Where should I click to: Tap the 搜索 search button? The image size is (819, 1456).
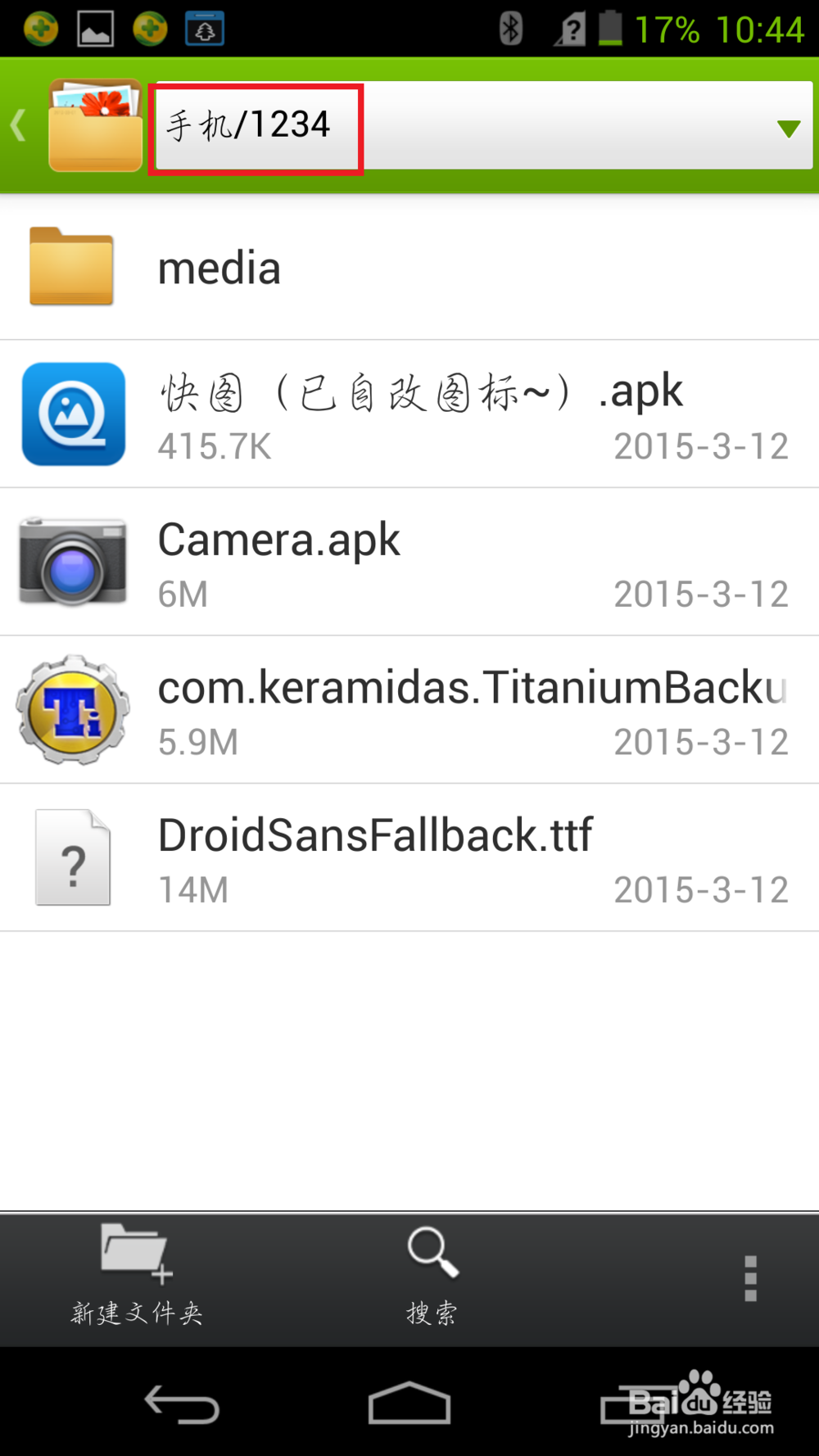tap(432, 1277)
